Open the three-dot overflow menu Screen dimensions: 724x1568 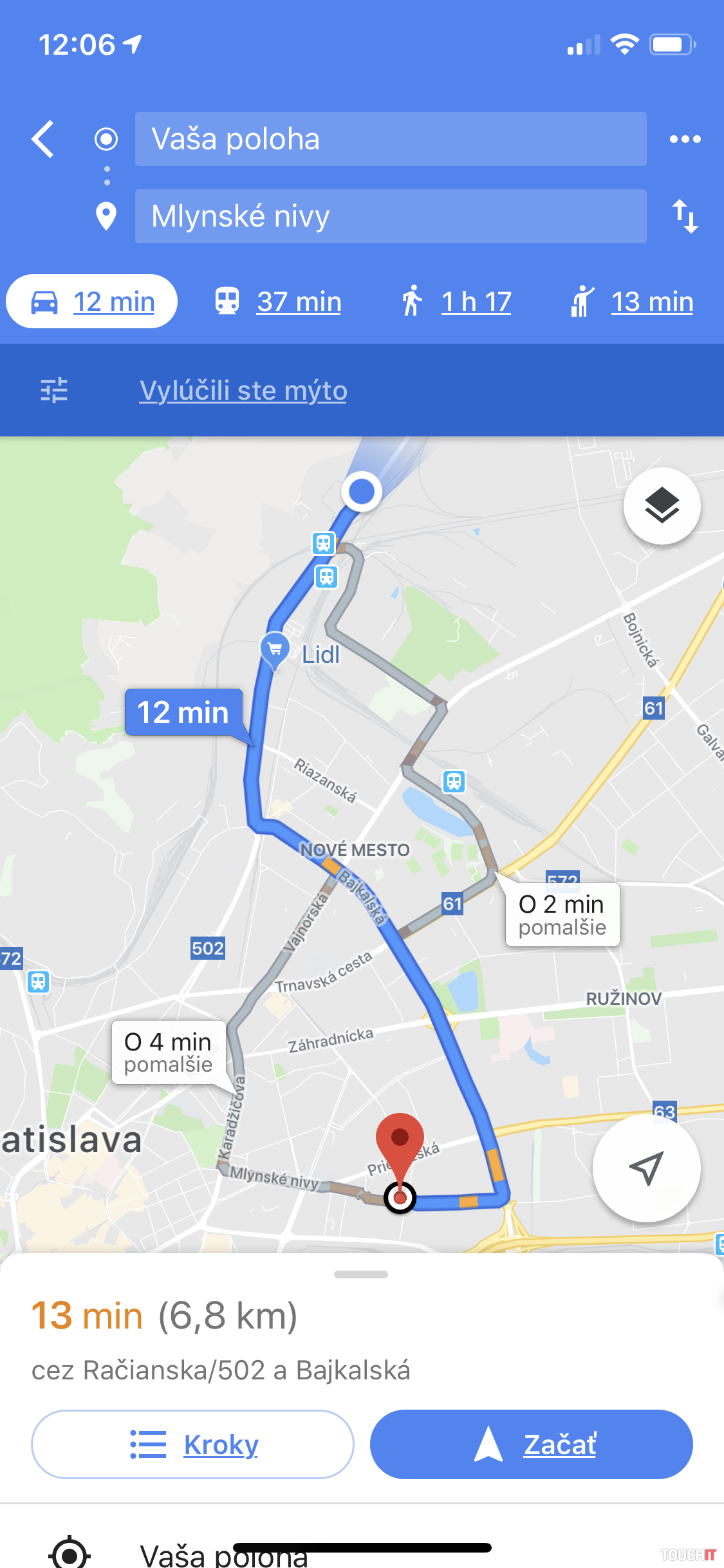[x=685, y=139]
